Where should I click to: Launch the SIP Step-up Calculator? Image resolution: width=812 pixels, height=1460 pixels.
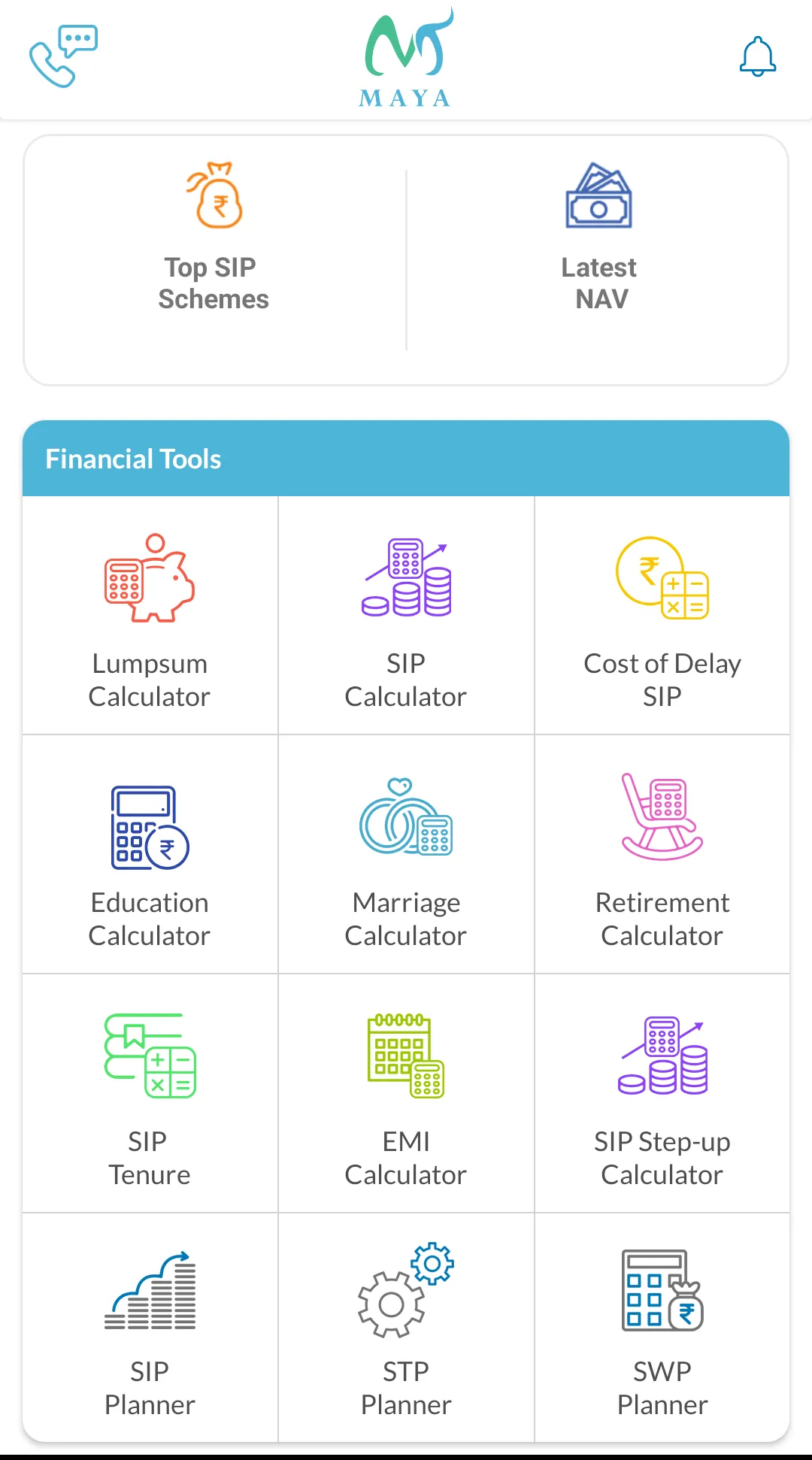click(x=662, y=1095)
